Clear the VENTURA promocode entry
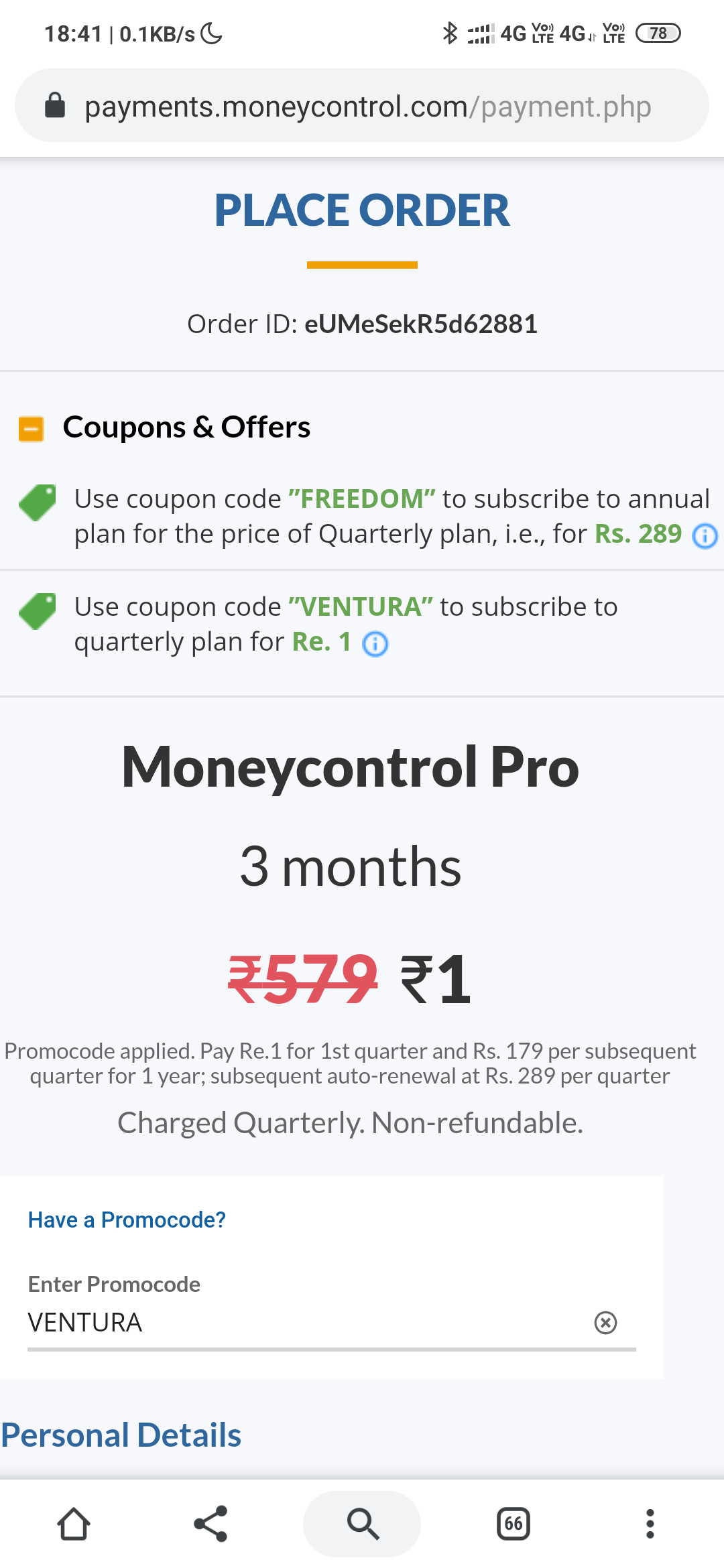The width and height of the screenshot is (724, 1568). [605, 1323]
